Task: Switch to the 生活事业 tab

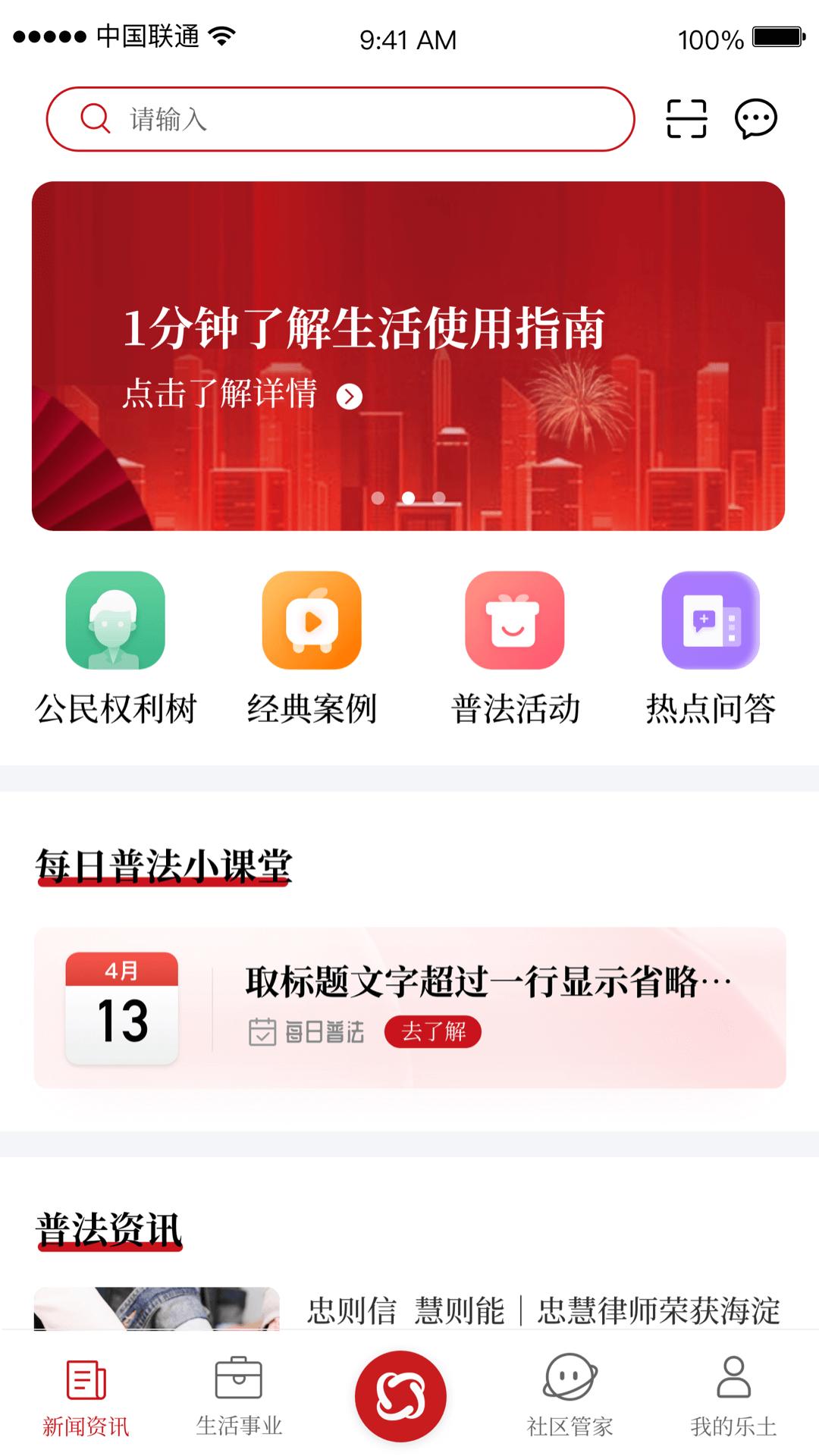Action: pyautogui.click(x=239, y=1397)
